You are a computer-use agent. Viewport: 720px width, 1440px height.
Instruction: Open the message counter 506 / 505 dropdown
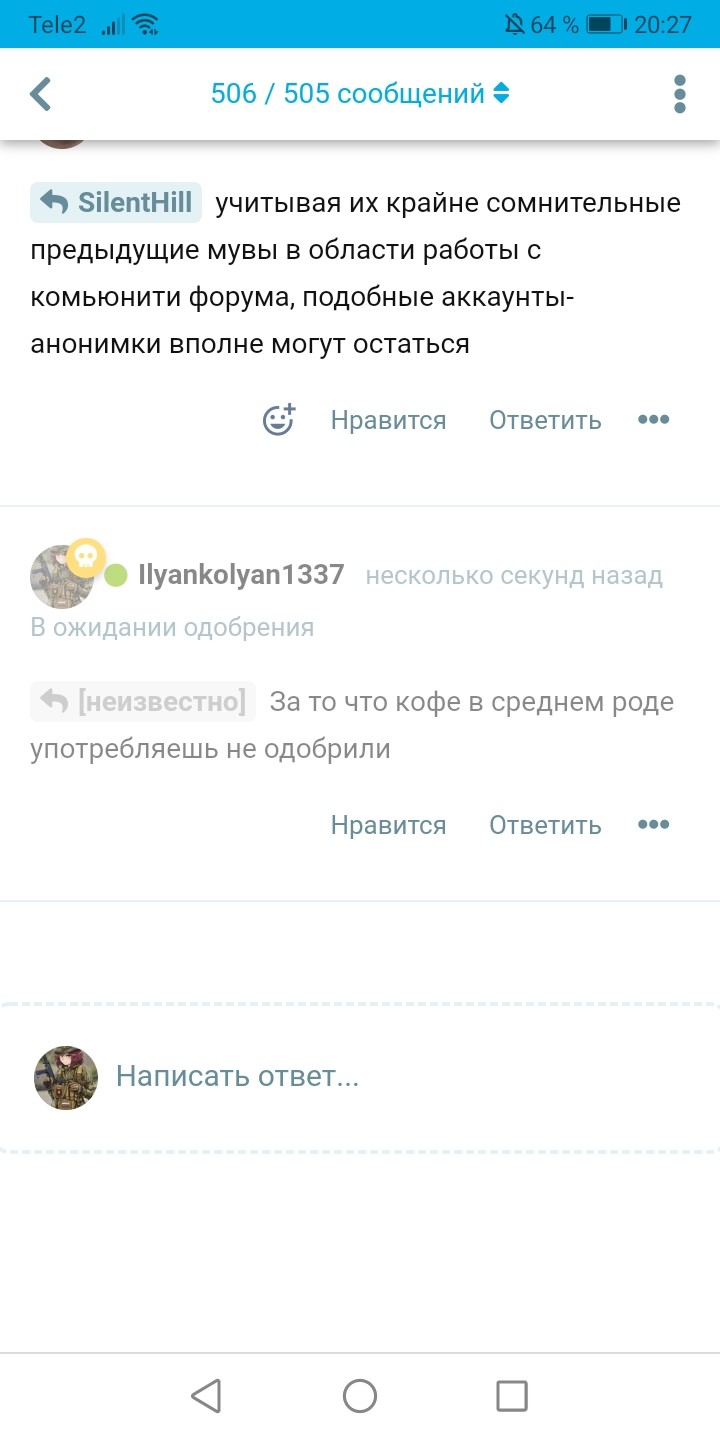(x=360, y=94)
